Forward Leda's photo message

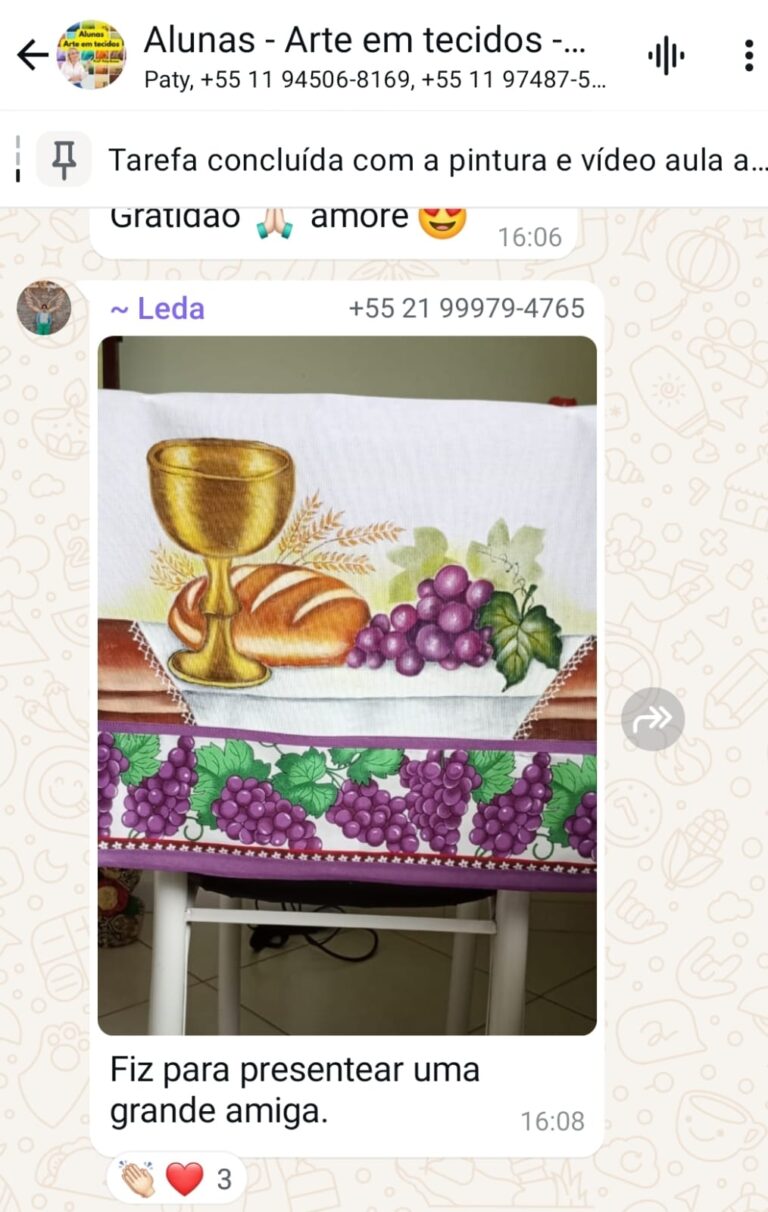(652, 719)
